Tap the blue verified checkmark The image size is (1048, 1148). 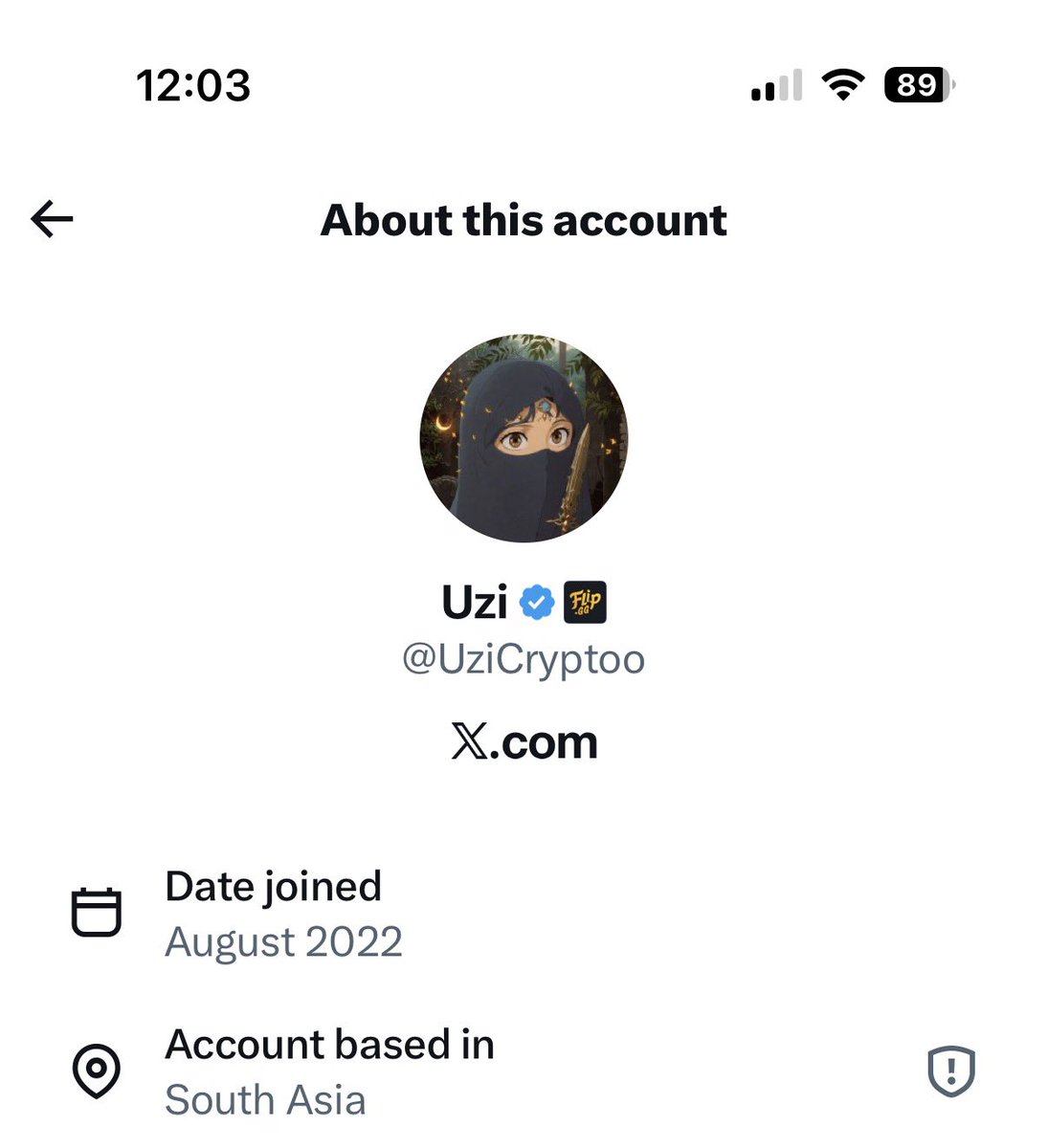click(x=537, y=603)
